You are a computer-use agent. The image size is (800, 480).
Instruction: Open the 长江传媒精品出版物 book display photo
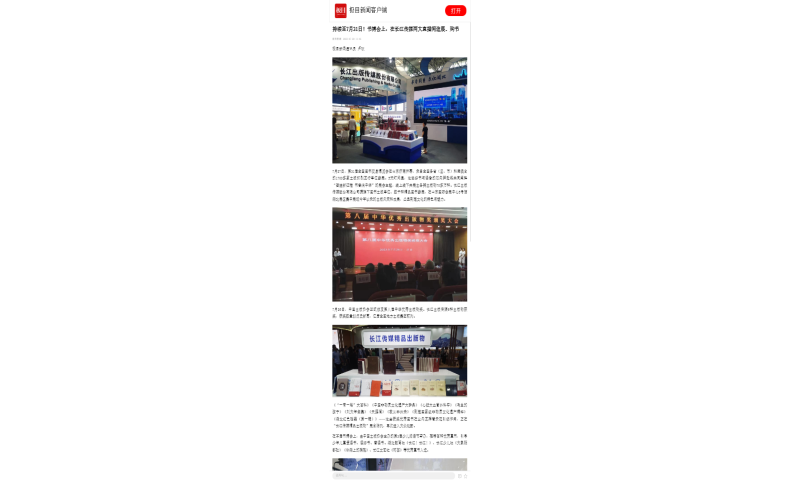[x=399, y=361]
